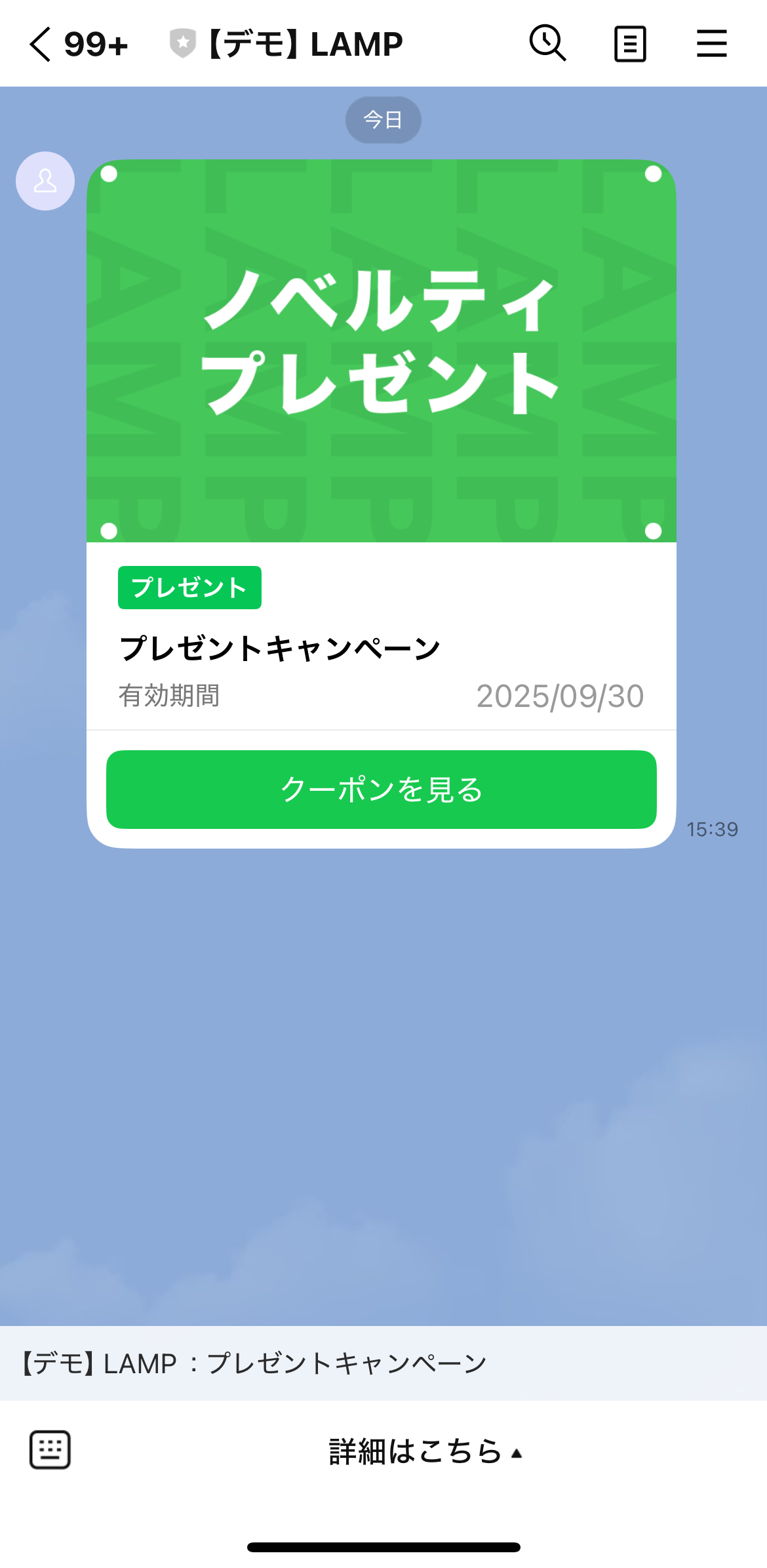Image resolution: width=767 pixels, height=1568 pixels.
Task: Switch to keyboard input
Action: [50, 1450]
